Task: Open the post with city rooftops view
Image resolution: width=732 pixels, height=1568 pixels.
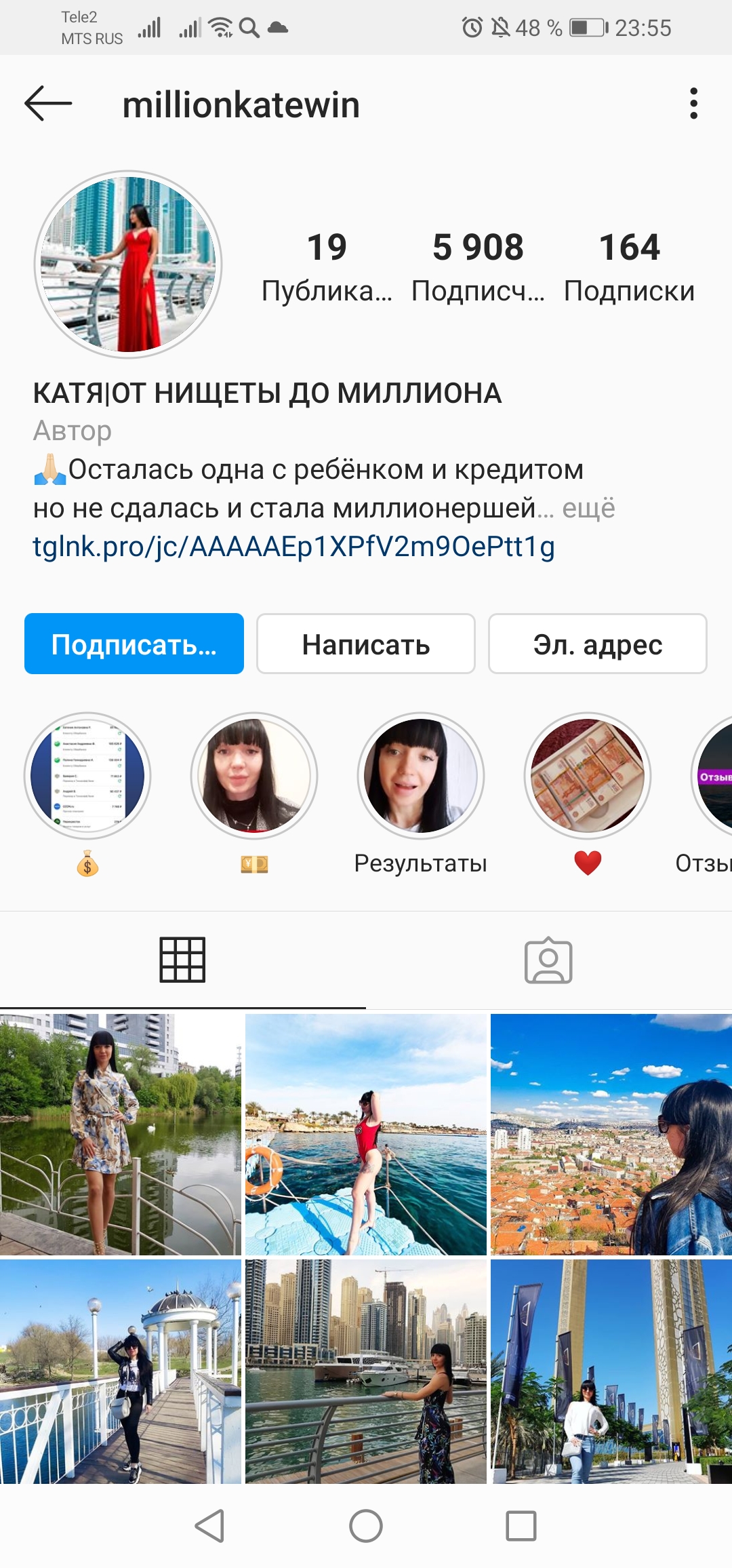Action: pyautogui.click(x=611, y=1134)
